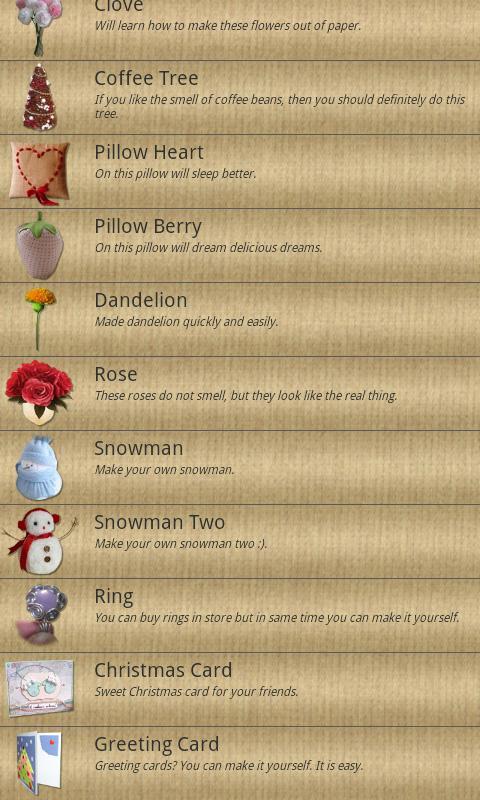Open the Clove paper flowers tutorial

(x=240, y=30)
